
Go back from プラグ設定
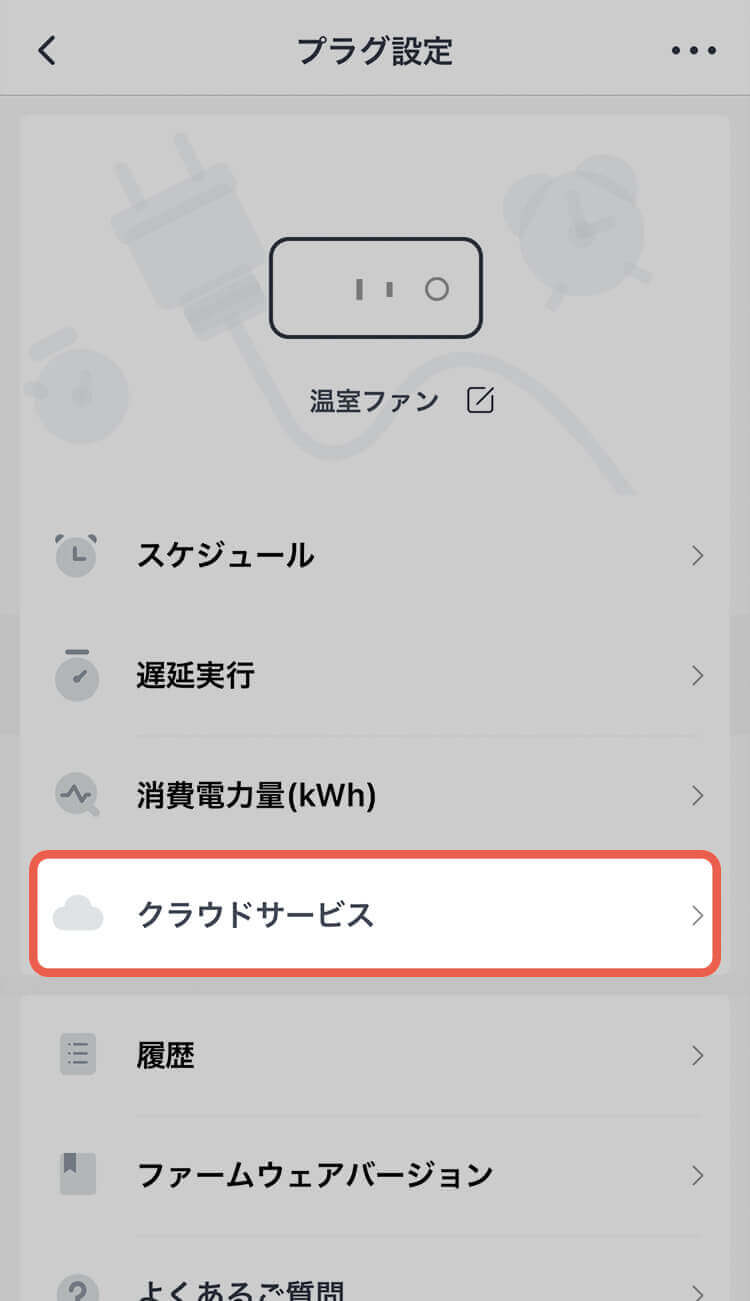[47, 50]
